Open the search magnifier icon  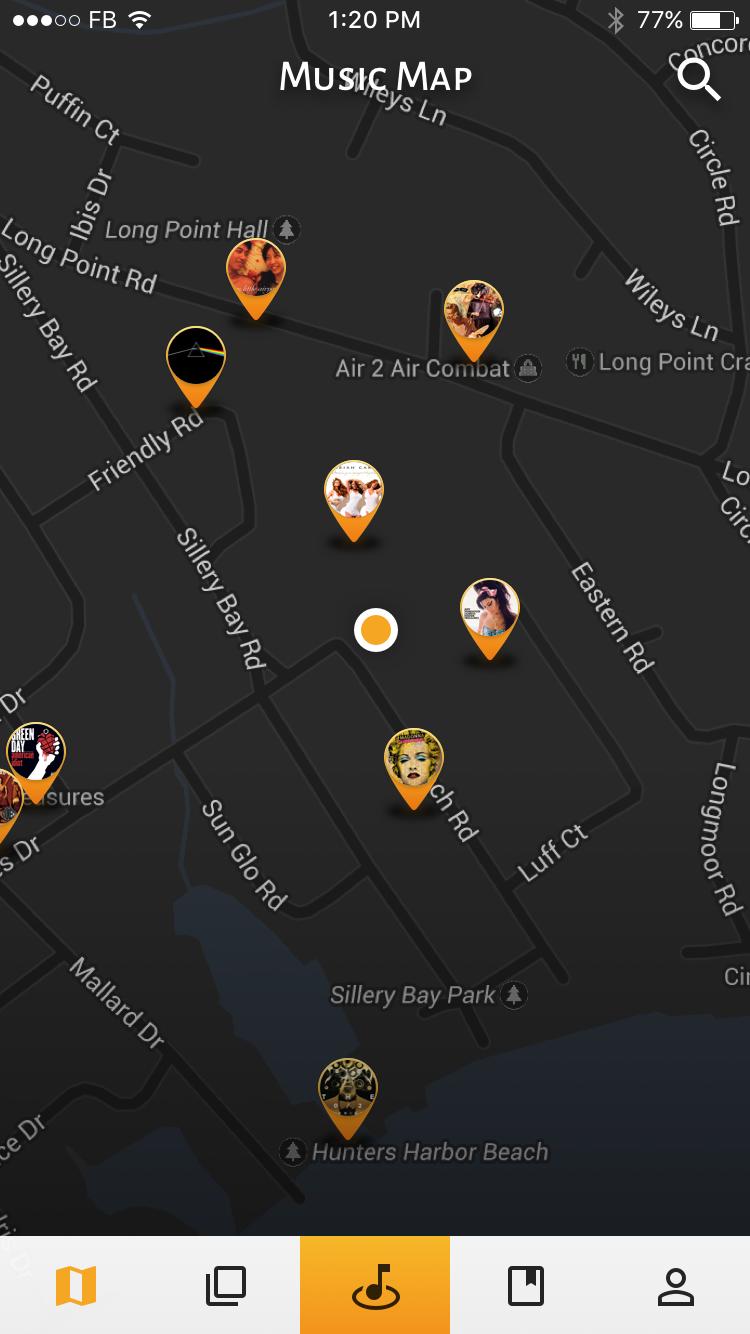tap(698, 79)
